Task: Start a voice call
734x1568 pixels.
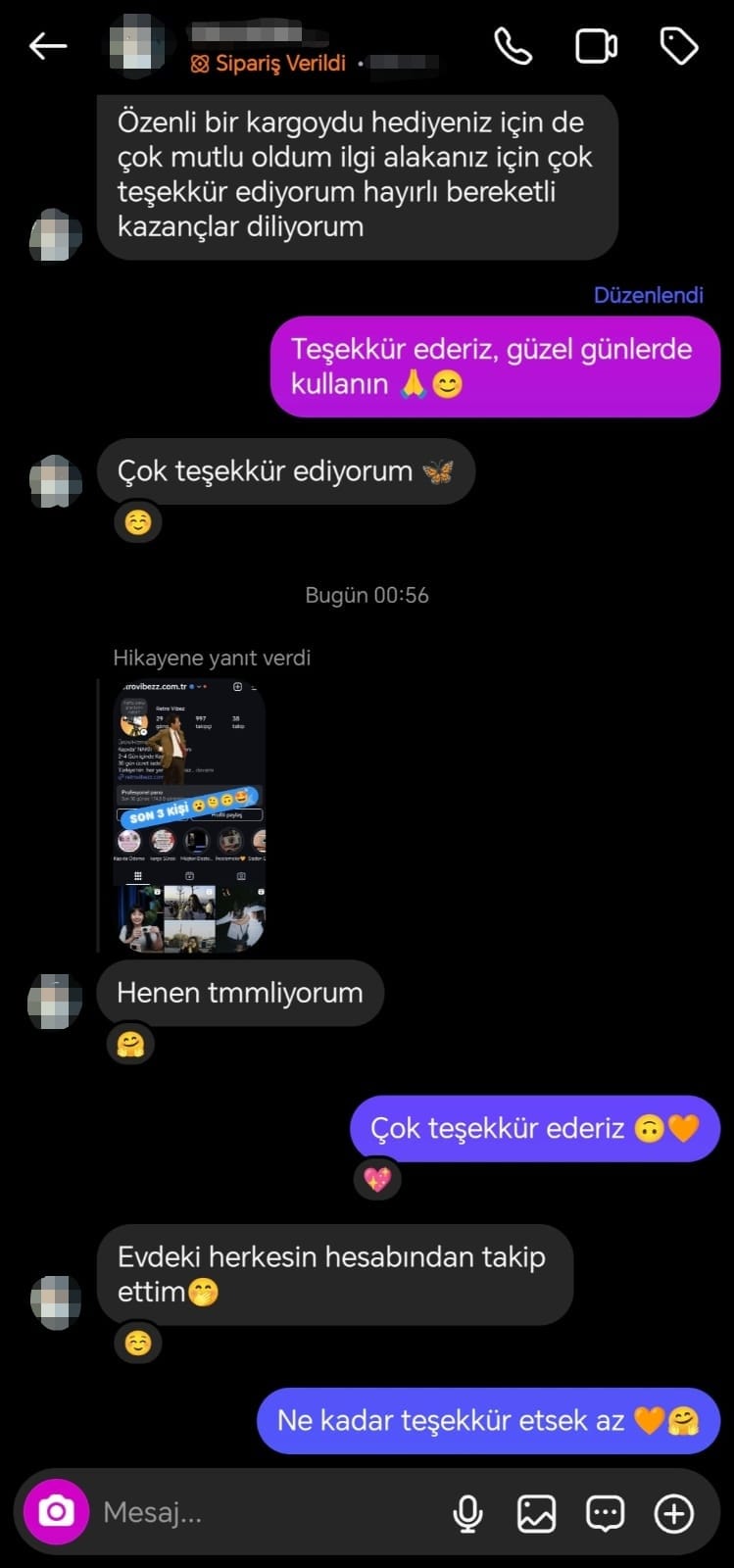Action: pos(513,46)
